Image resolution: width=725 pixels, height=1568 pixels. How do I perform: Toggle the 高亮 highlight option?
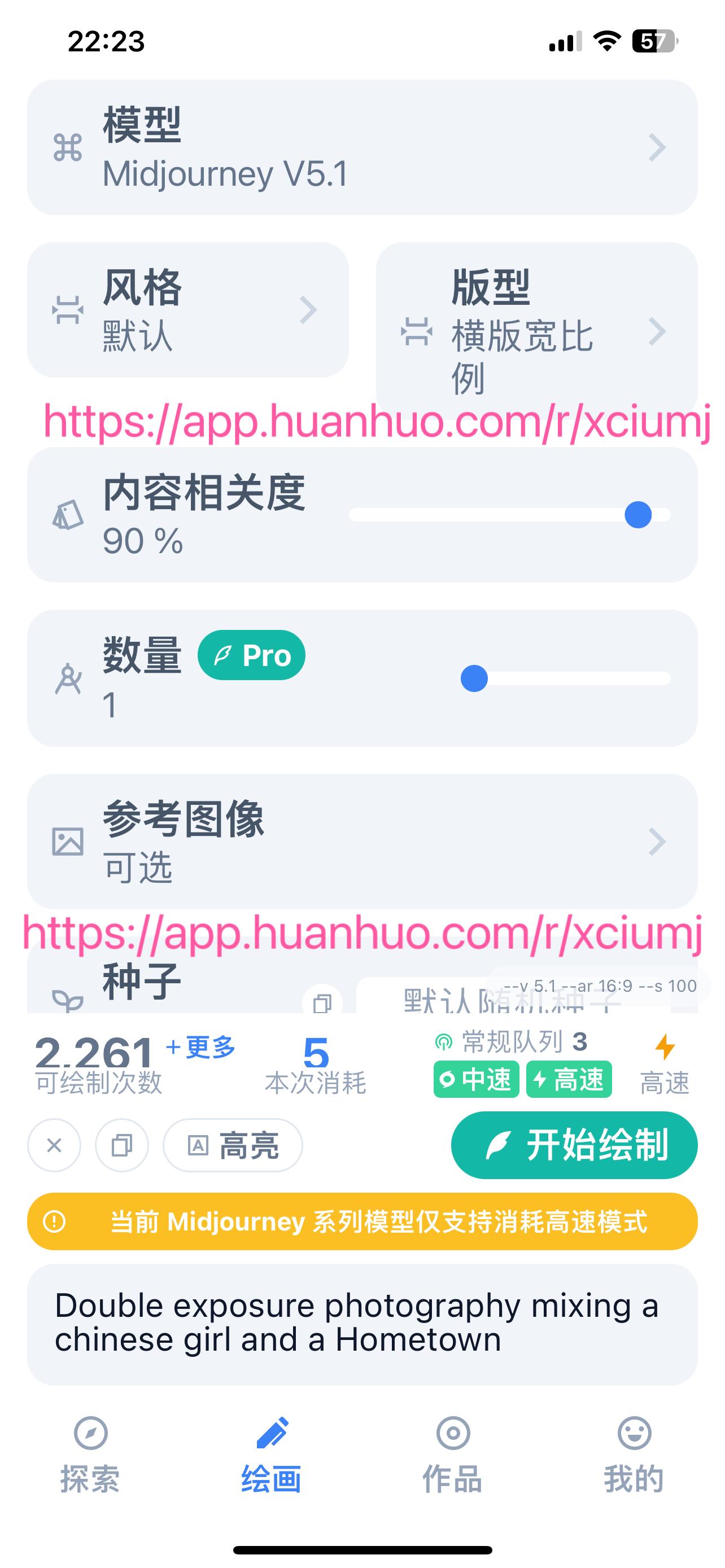pos(234,1146)
